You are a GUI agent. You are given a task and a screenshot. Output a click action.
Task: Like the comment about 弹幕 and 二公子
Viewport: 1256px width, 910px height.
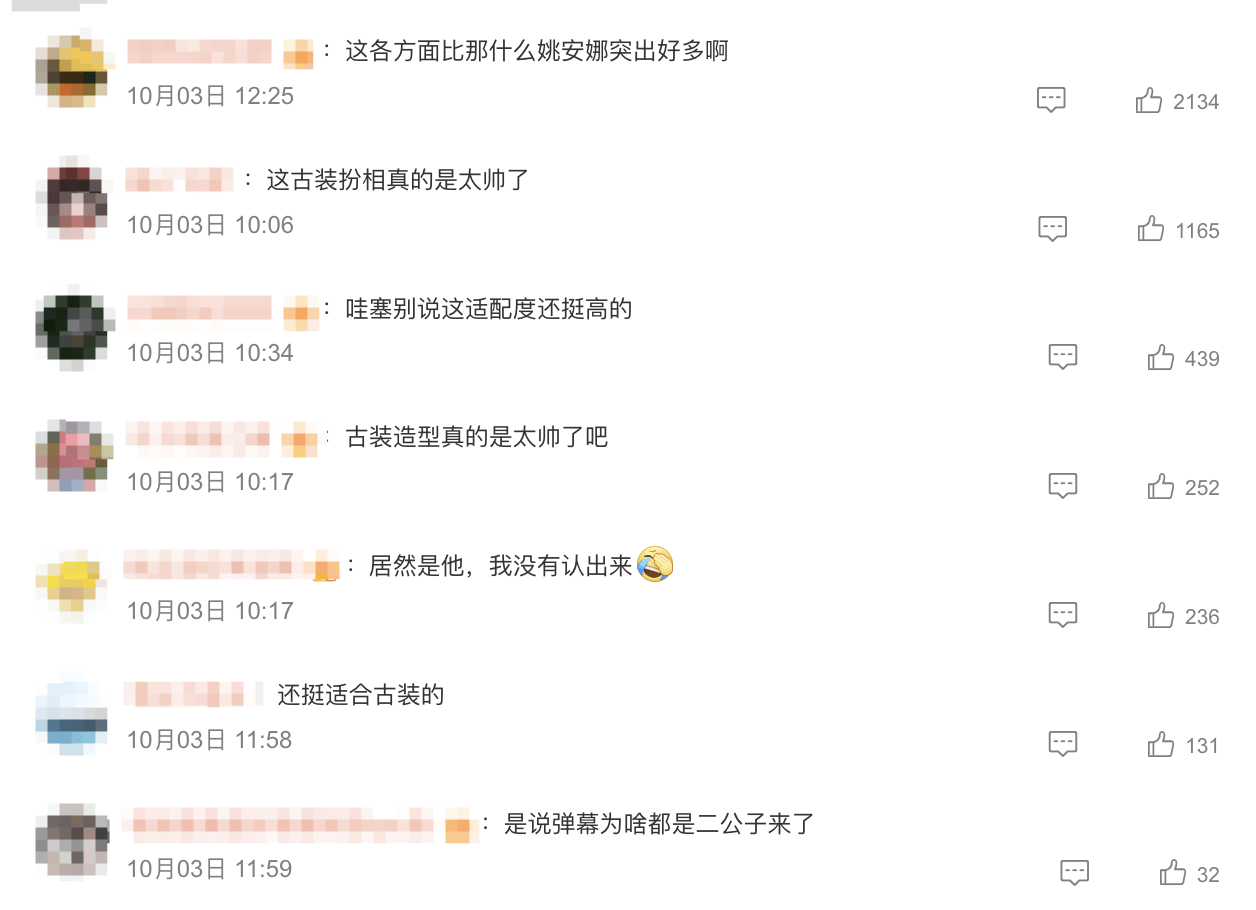1173,873
